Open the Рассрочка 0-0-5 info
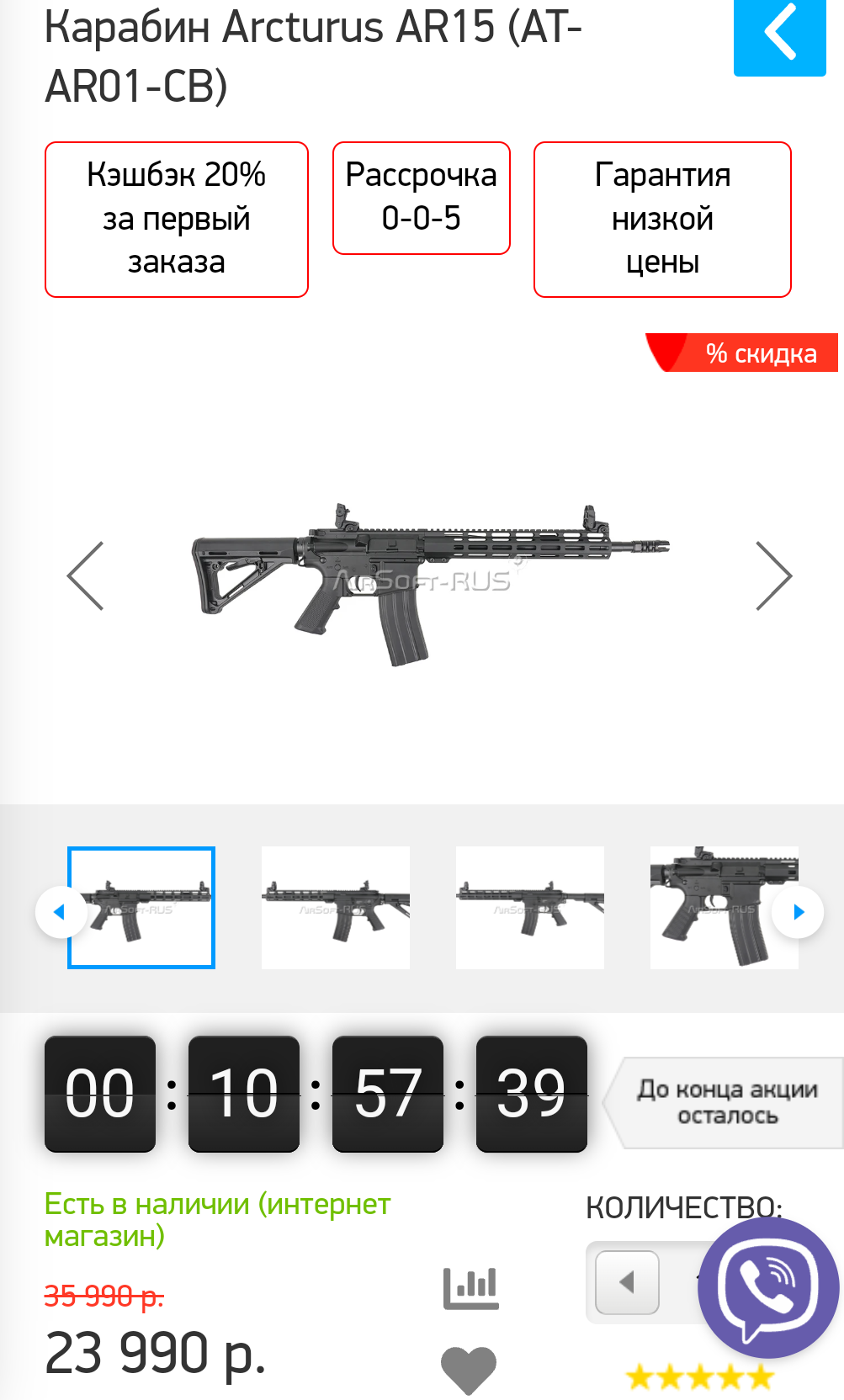Screen dimensions: 844x1400 (421, 198)
